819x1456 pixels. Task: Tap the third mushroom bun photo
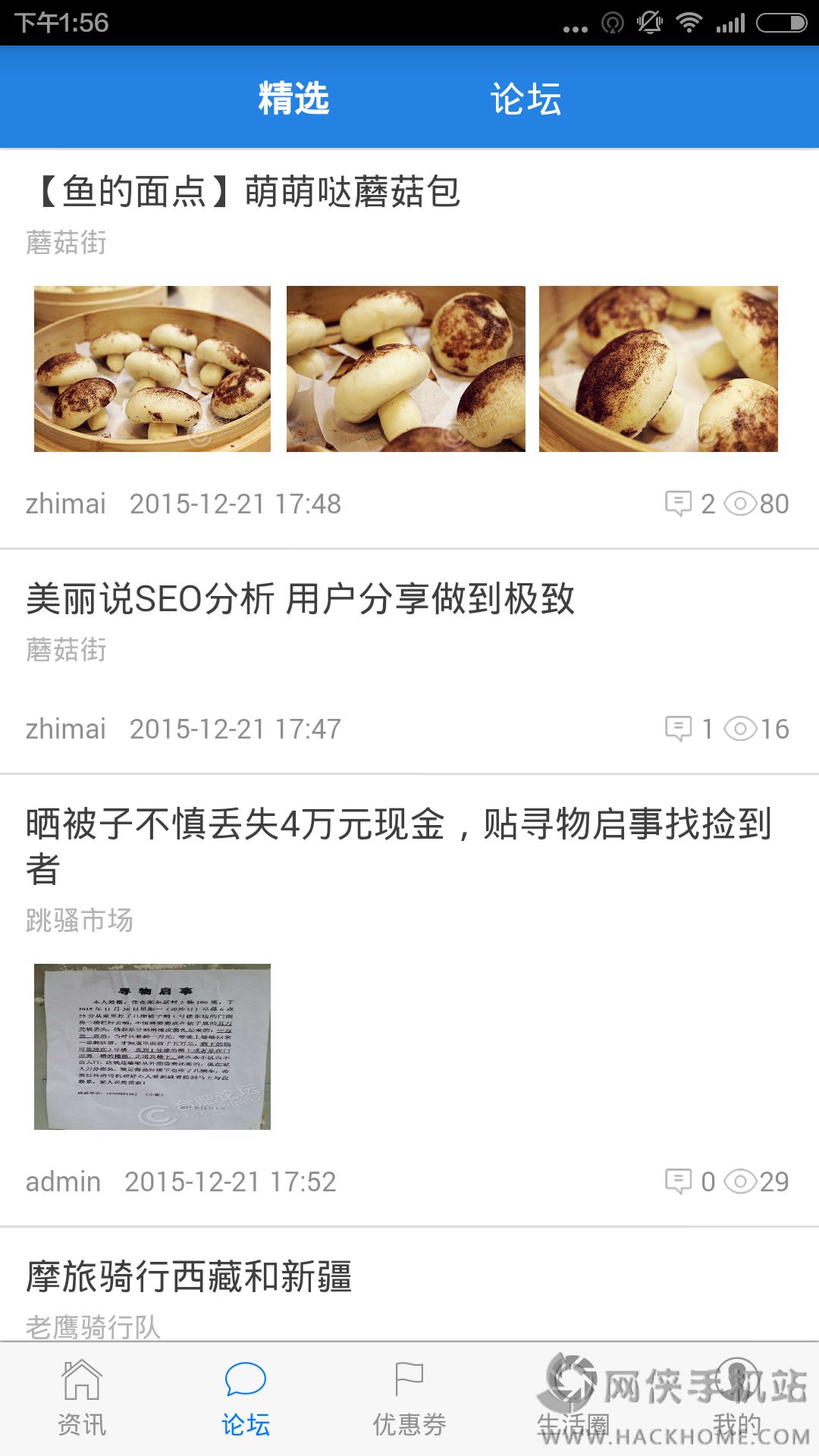coord(658,369)
